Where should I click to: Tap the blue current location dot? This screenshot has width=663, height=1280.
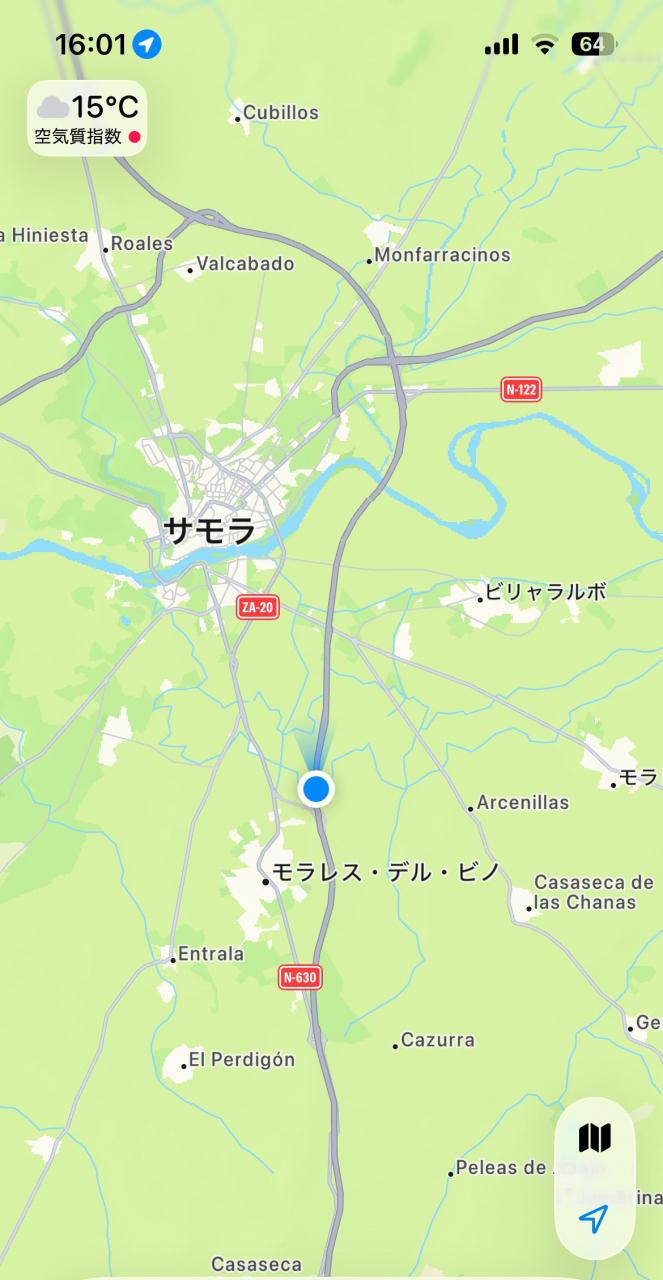click(317, 789)
